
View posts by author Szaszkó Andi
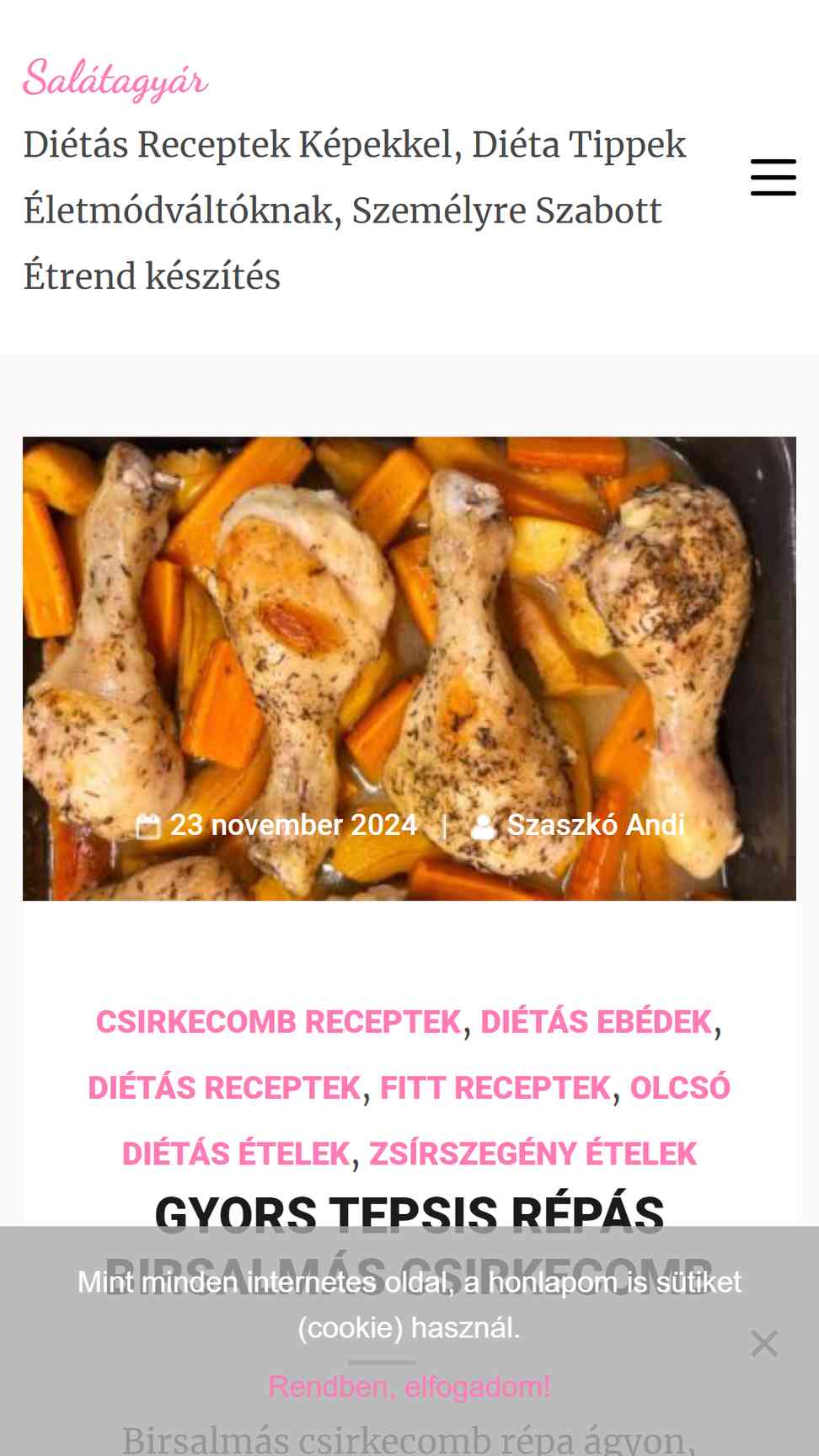596,824
